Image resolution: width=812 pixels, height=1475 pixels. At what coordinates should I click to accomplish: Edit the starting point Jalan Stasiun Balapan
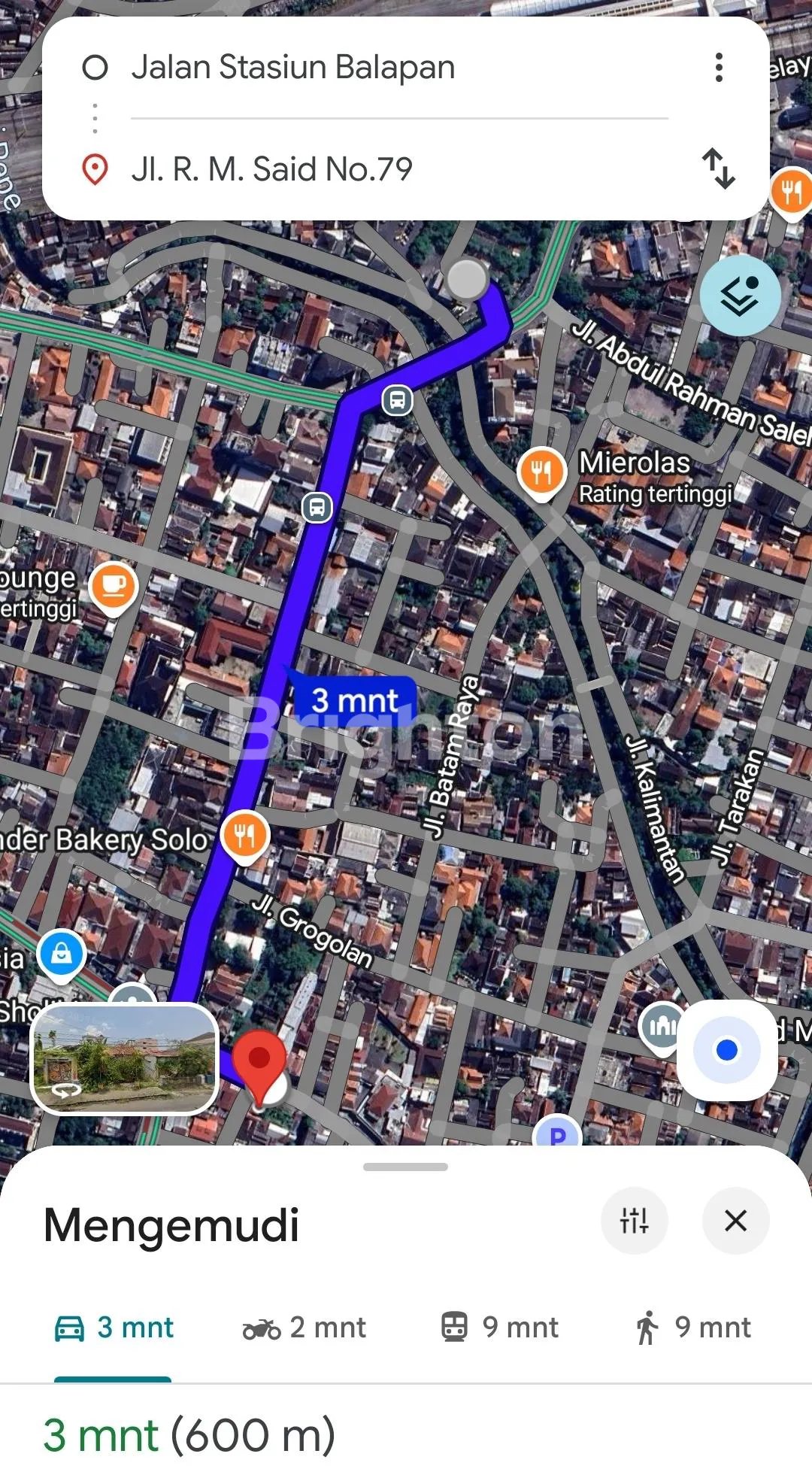coord(293,68)
